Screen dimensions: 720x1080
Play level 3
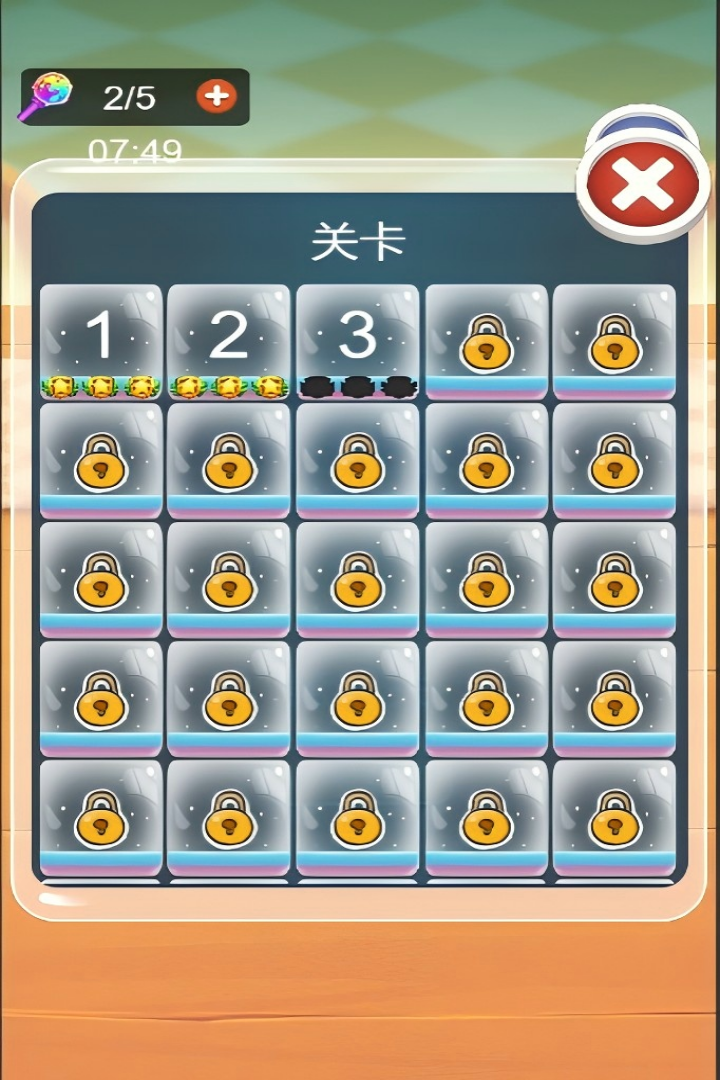[357, 340]
